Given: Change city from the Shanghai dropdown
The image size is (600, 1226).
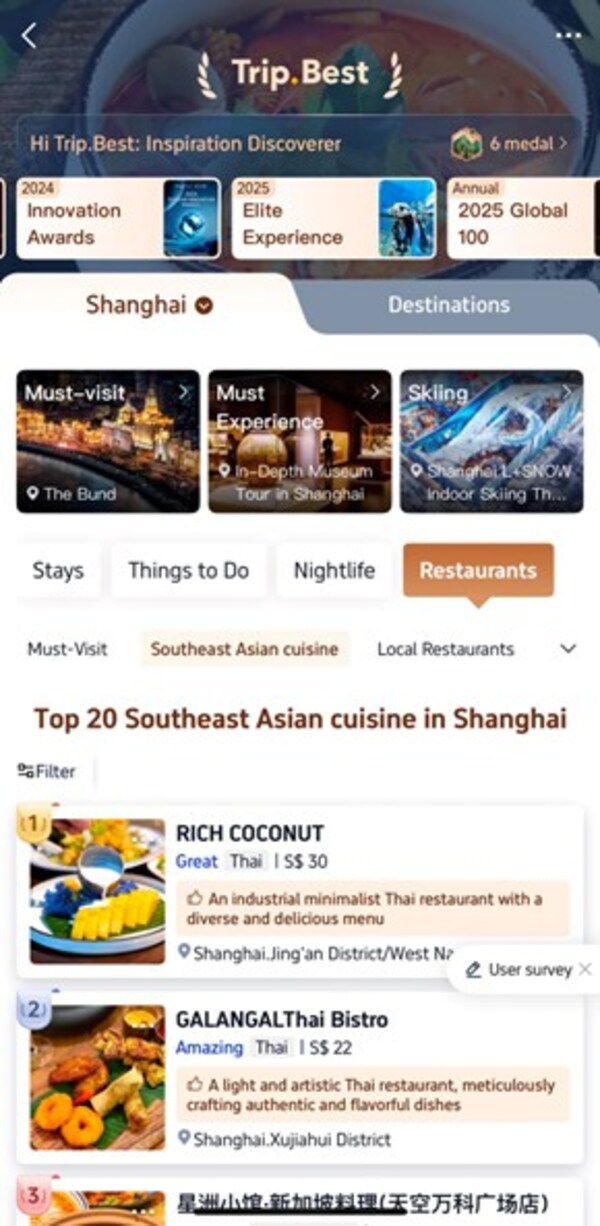Looking at the screenshot, I should (x=150, y=305).
